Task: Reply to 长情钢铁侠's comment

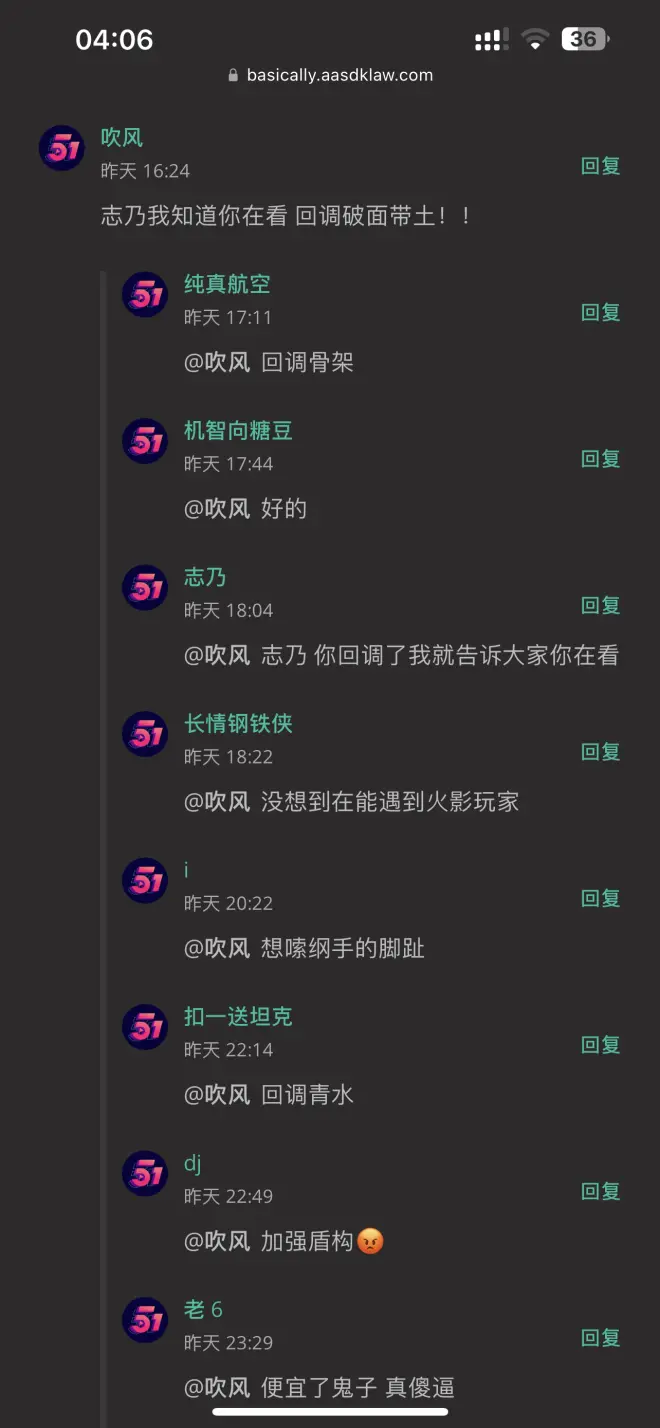Action: click(600, 752)
